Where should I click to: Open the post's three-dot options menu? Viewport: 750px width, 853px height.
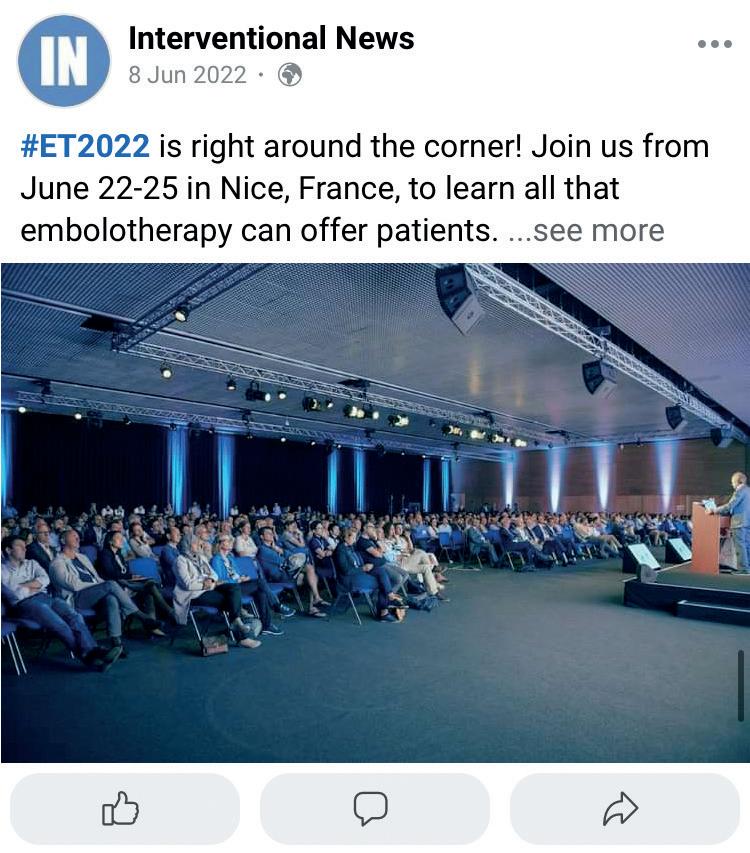pos(714,44)
